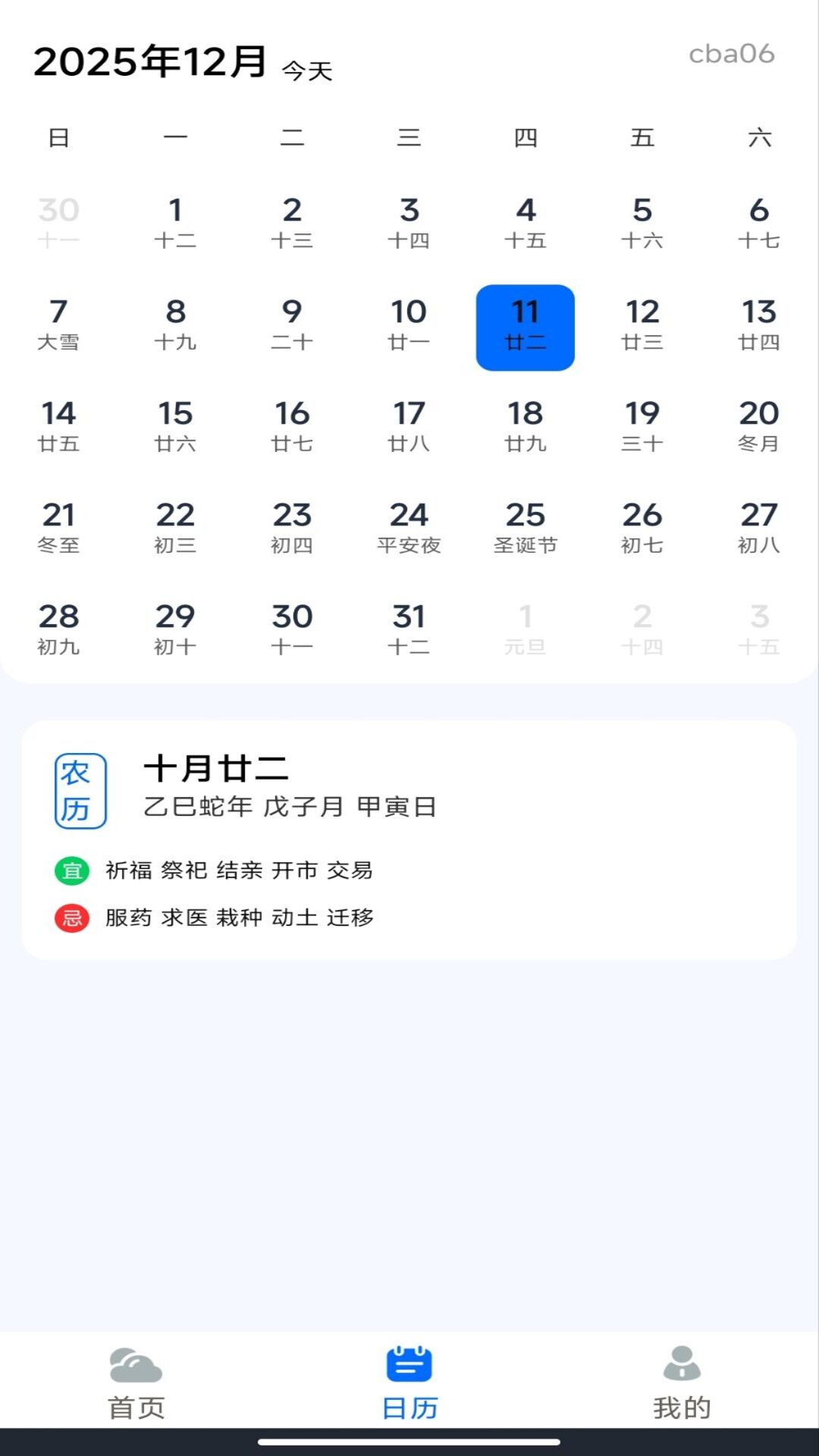The width and height of the screenshot is (819, 1456).
Task: Tap 平安夜 on December 24
Action: (409, 527)
